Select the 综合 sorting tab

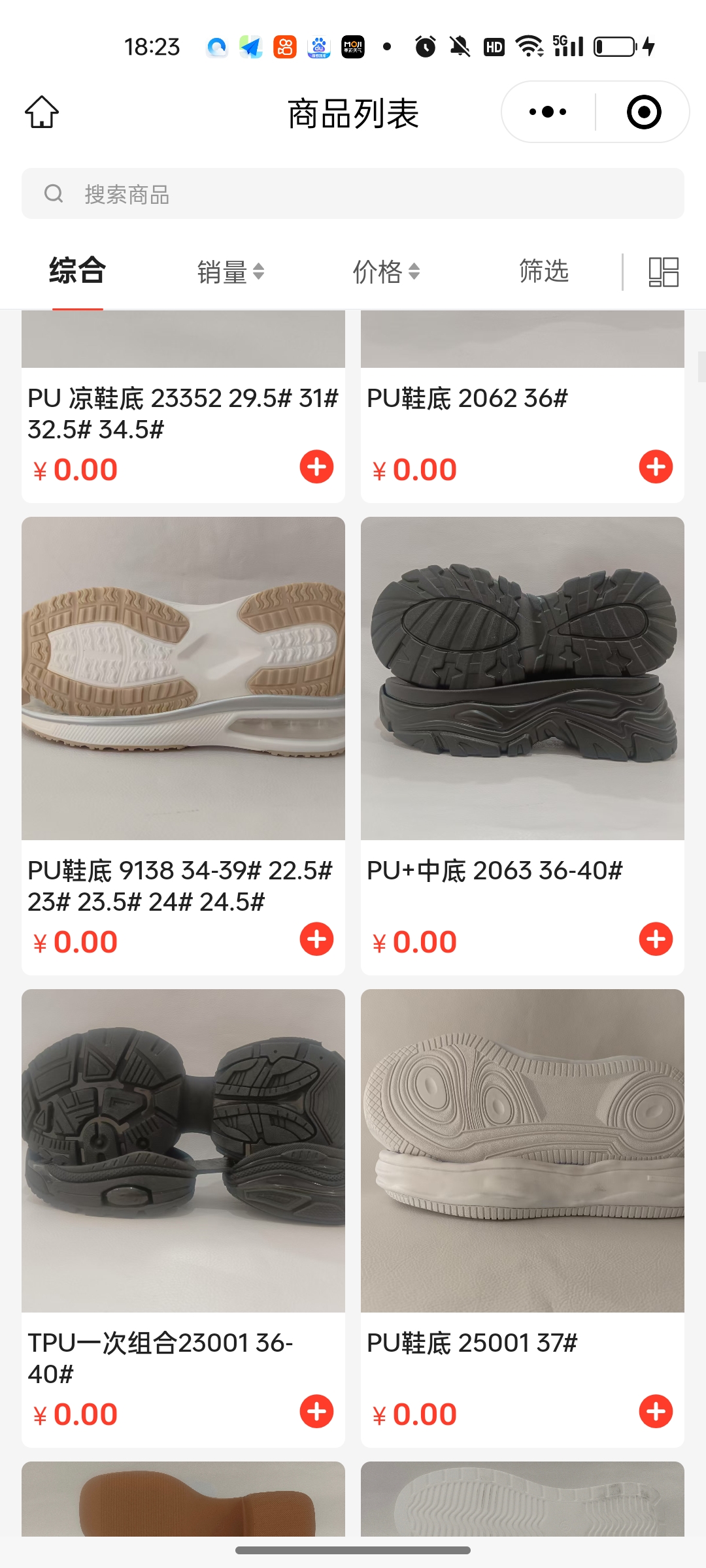tap(78, 270)
